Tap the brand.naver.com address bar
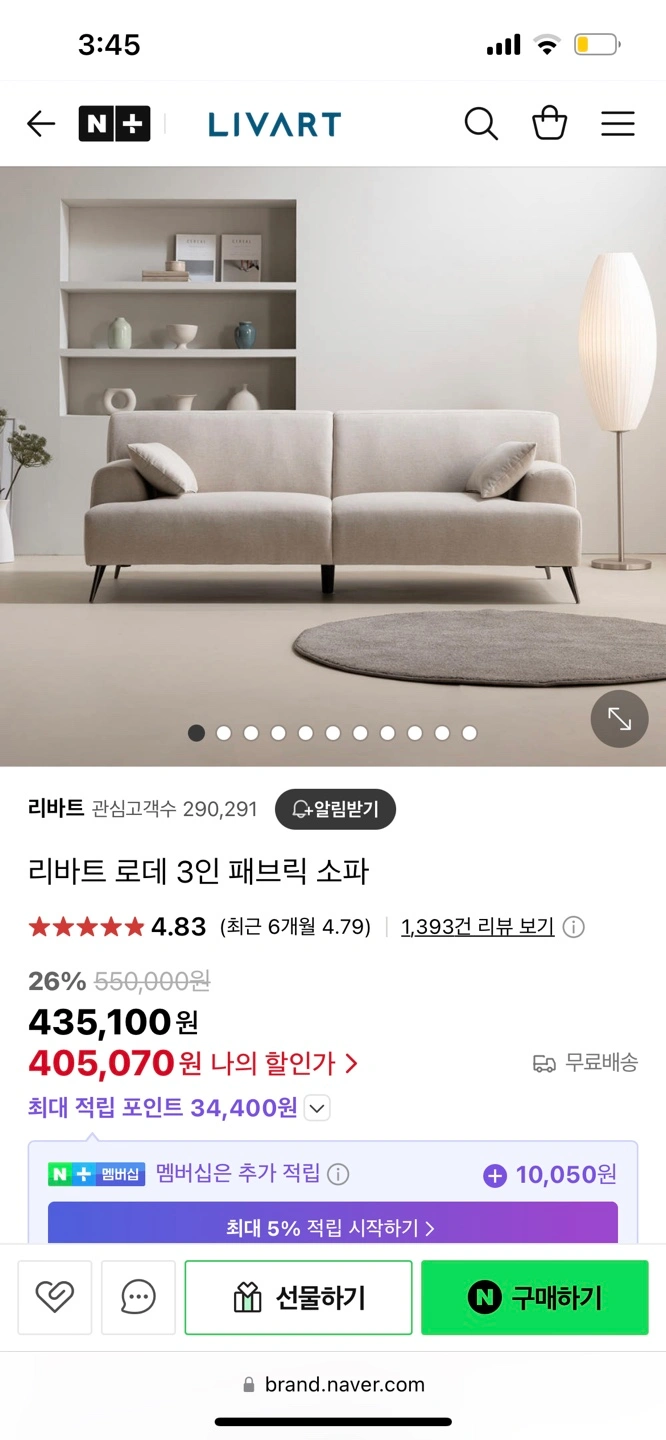This screenshot has height=1440, width=666. click(x=333, y=1385)
